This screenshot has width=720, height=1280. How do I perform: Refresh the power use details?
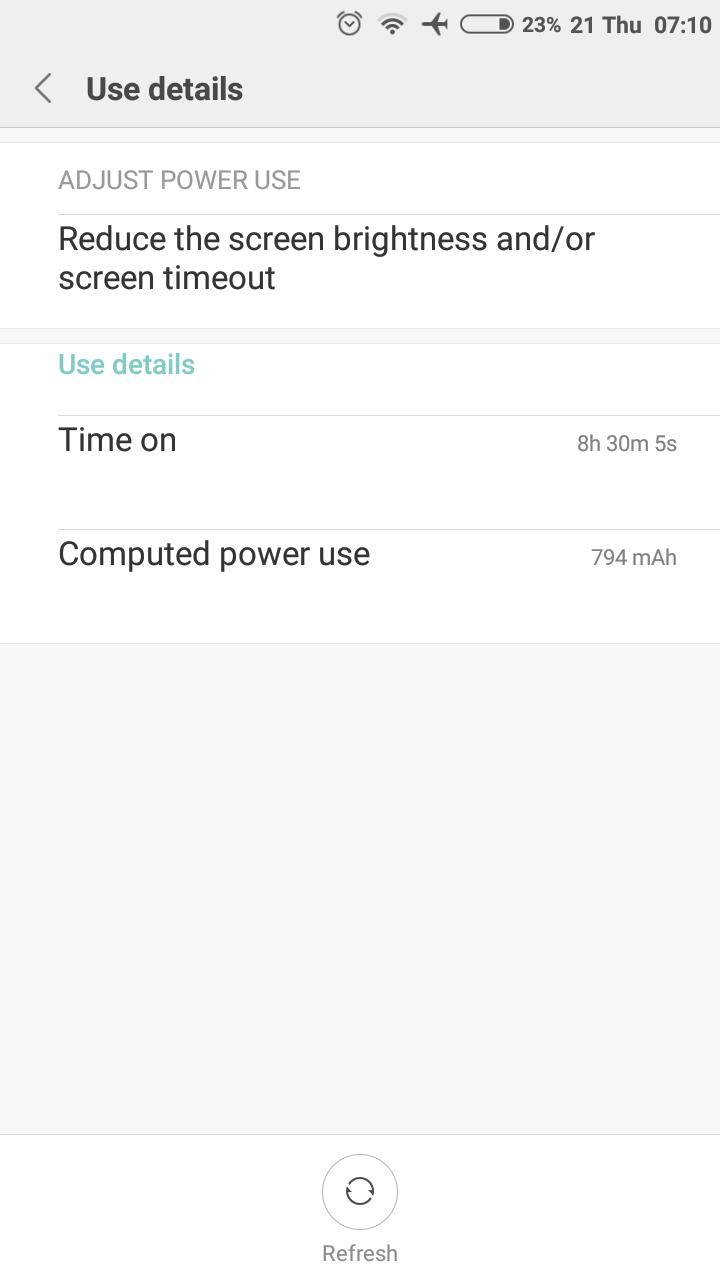click(x=360, y=1192)
